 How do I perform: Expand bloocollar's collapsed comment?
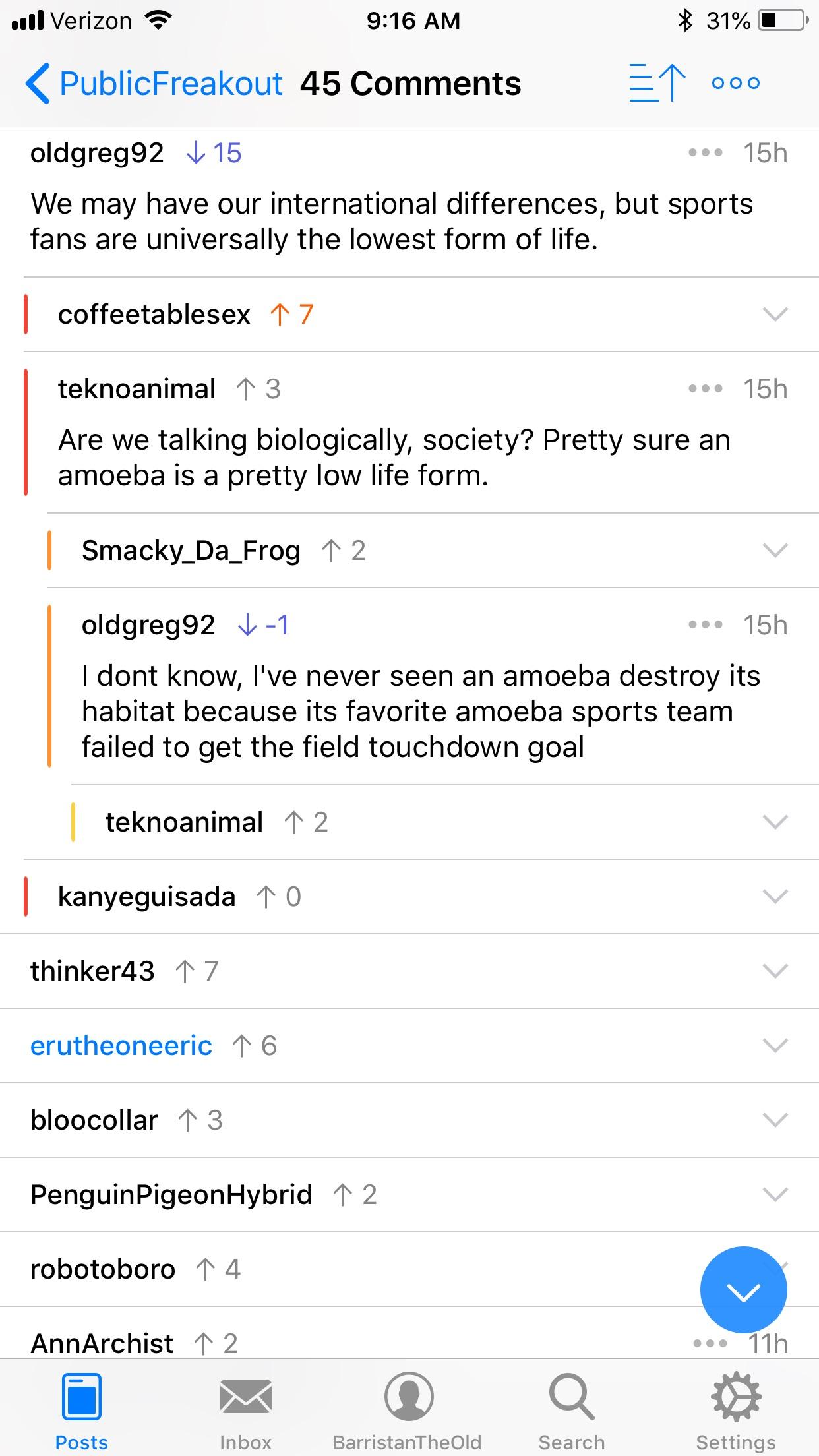[x=775, y=1119]
